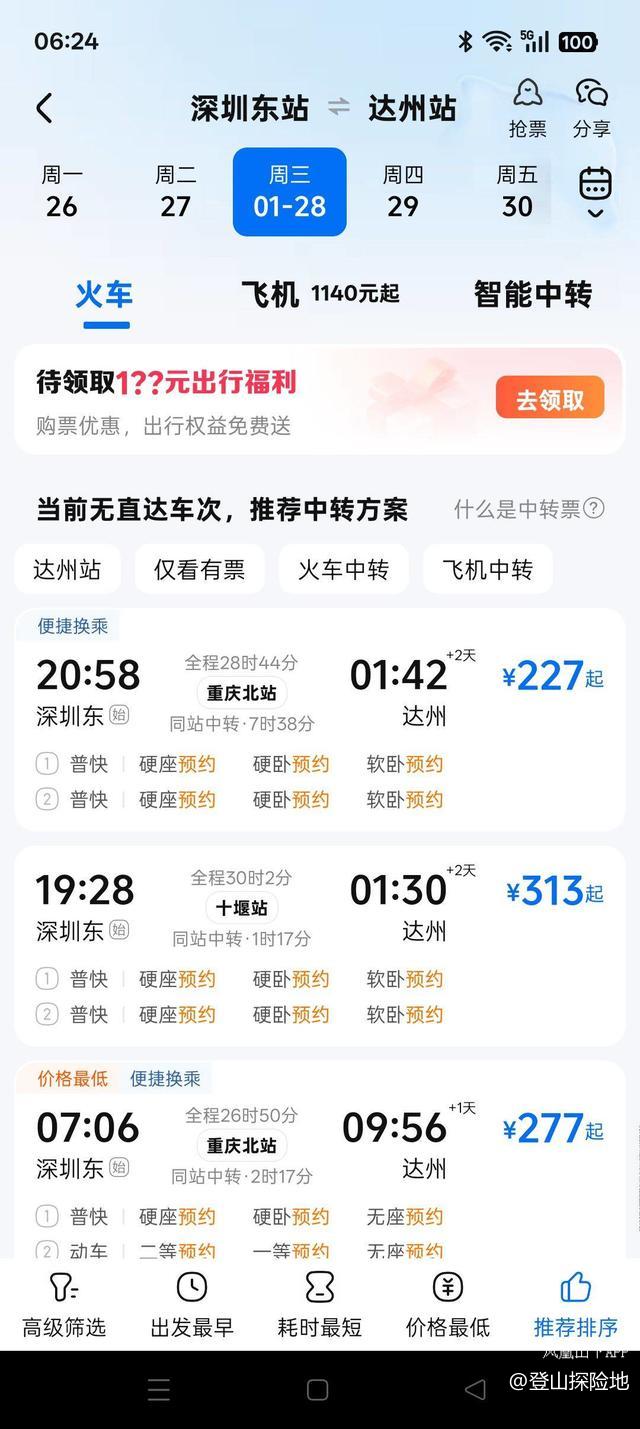Open 高级筛选 advanced filters

[x=64, y=1306]
